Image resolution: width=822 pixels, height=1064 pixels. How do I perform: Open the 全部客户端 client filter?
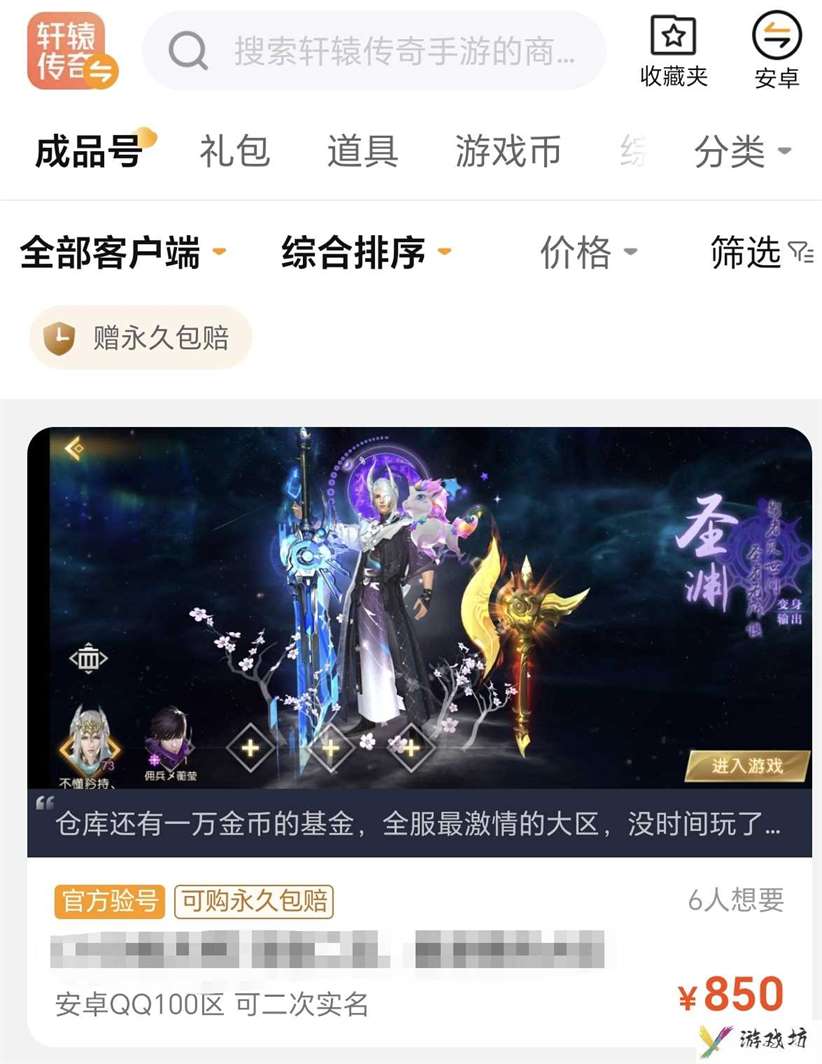122,252
